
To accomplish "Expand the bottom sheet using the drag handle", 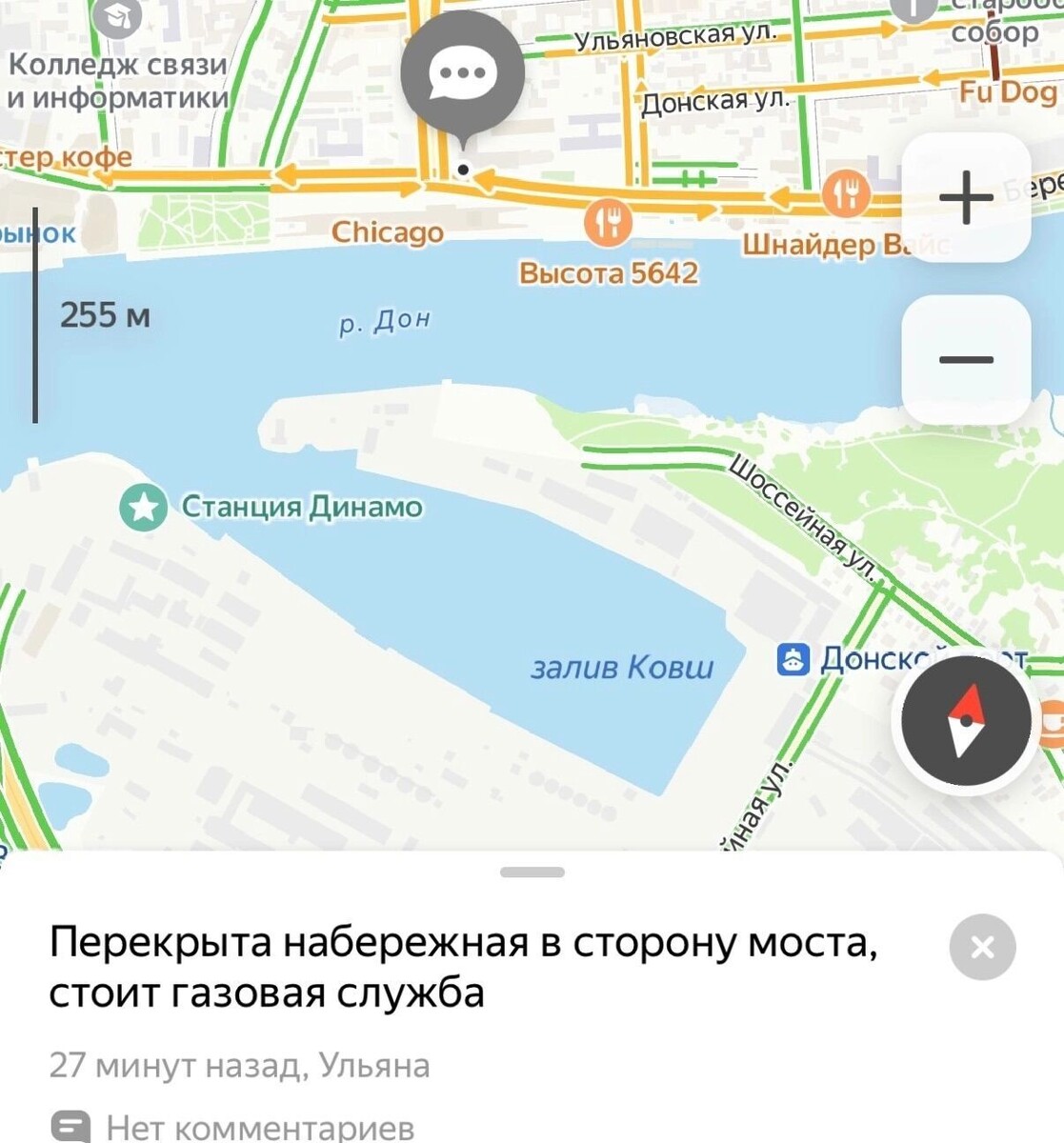I will [x=533, y=871].
